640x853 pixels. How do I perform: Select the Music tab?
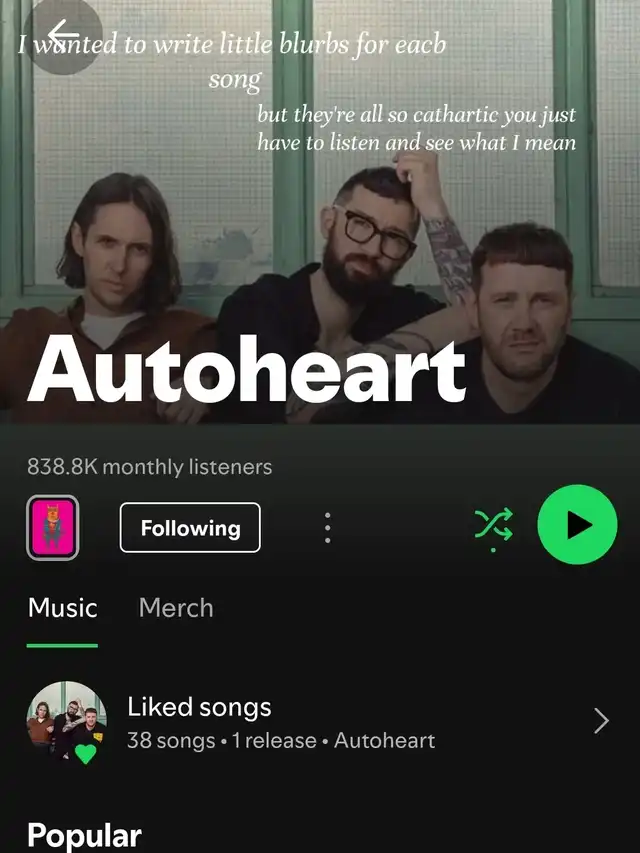(62, 608)
